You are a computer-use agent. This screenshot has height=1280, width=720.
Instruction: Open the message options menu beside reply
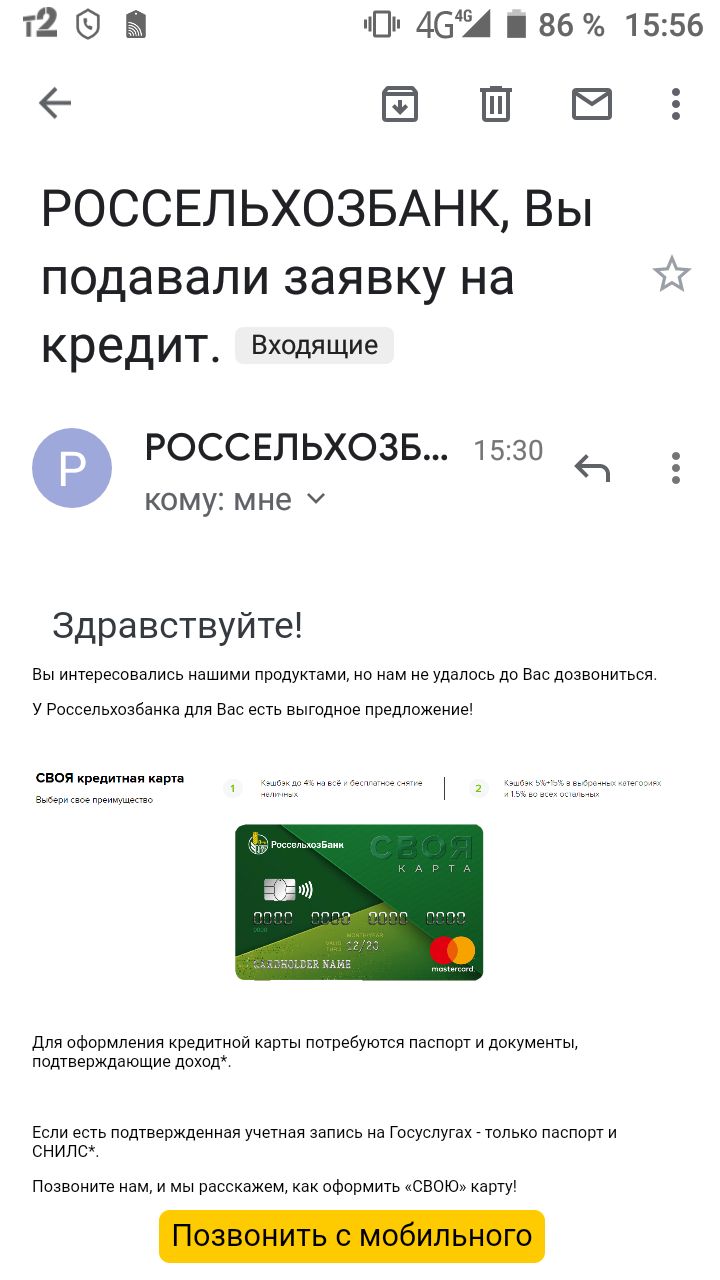point(676,468)
